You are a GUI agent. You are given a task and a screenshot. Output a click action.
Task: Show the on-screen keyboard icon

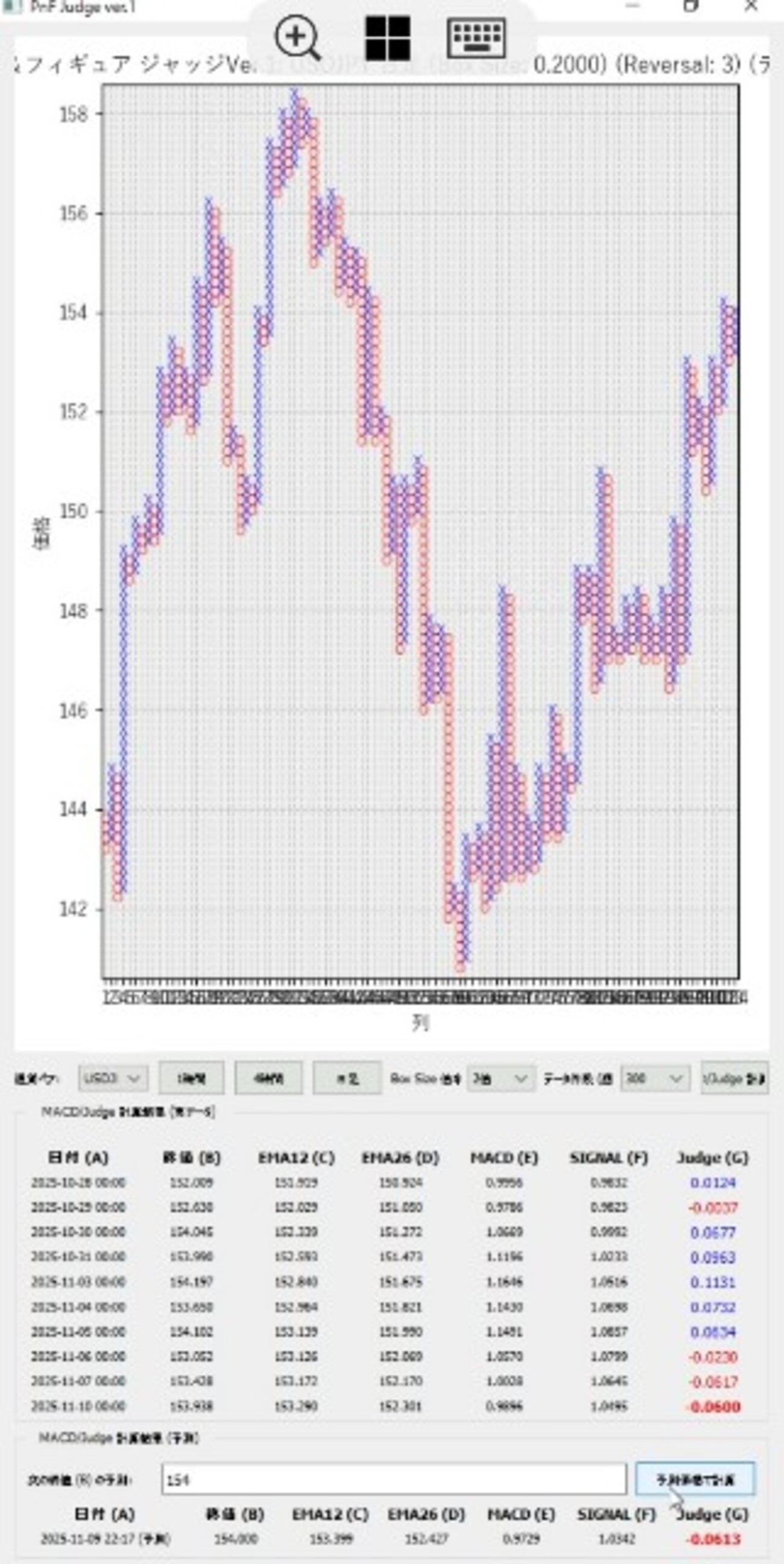(476, 38)
